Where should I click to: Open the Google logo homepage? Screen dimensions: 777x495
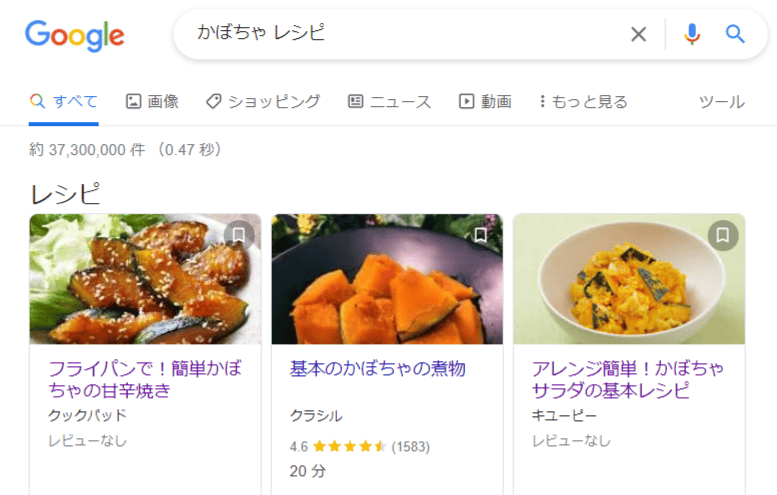click(75, 35)
